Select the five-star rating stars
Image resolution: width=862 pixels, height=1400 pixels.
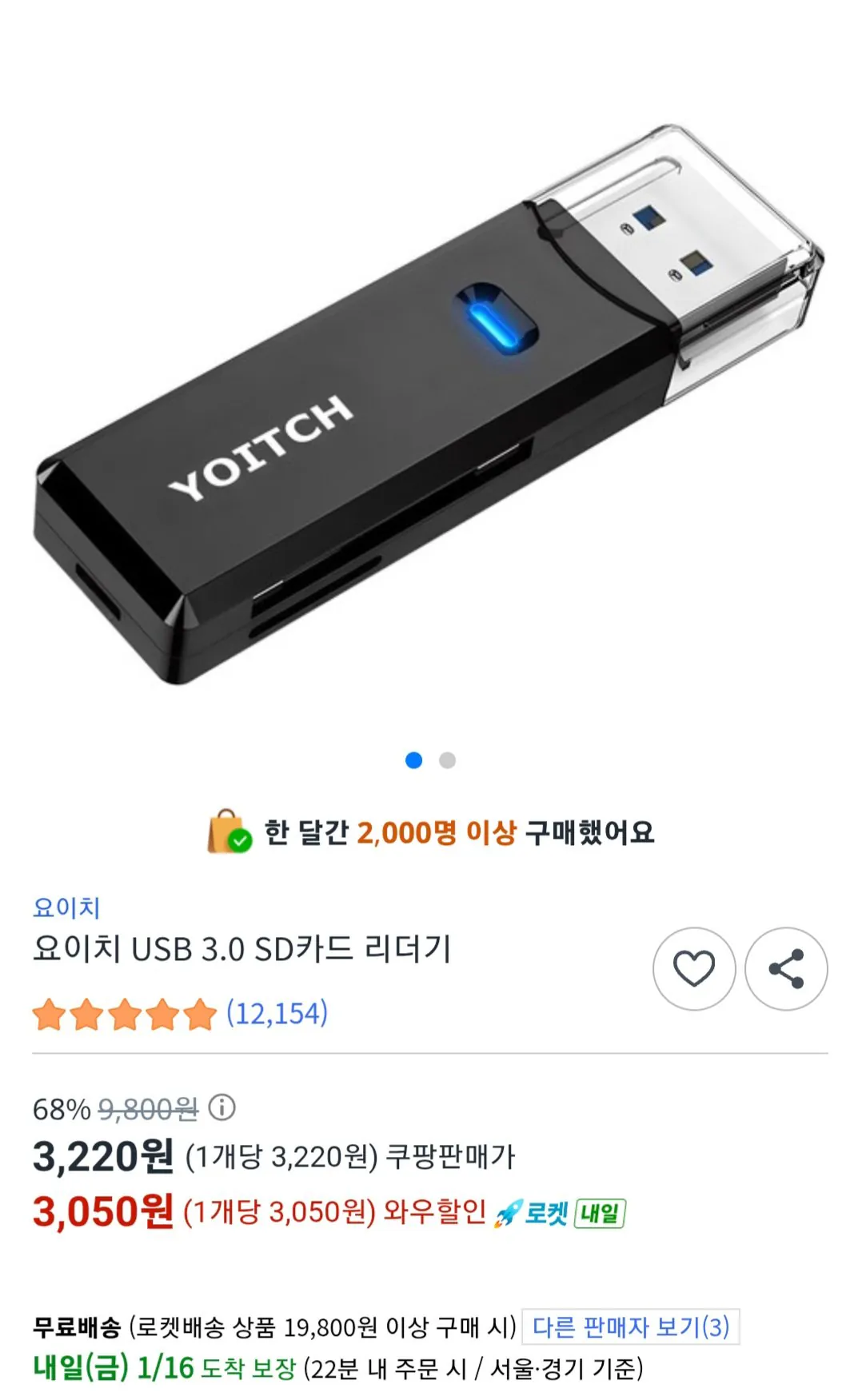(x=122, y=1014)
